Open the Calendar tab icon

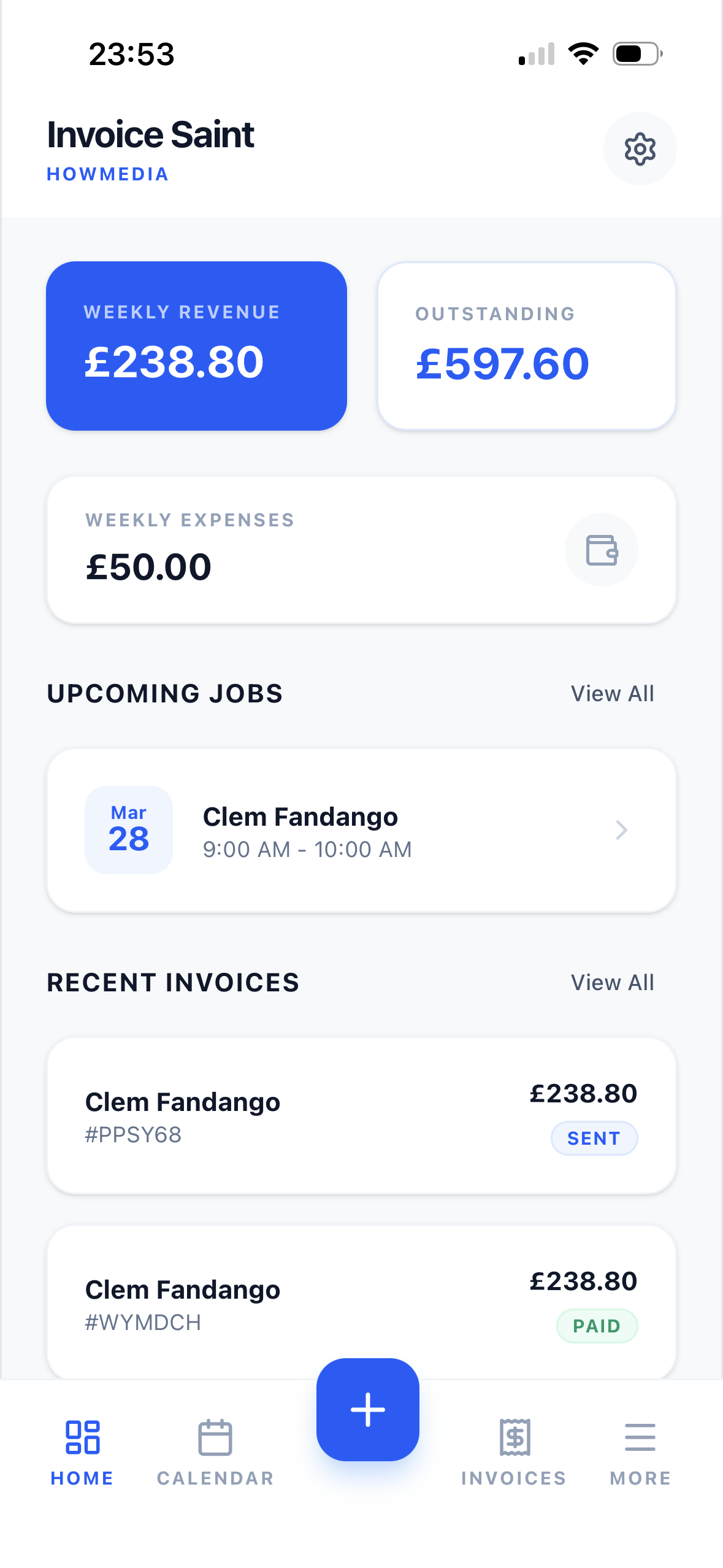pos(215,1438)
